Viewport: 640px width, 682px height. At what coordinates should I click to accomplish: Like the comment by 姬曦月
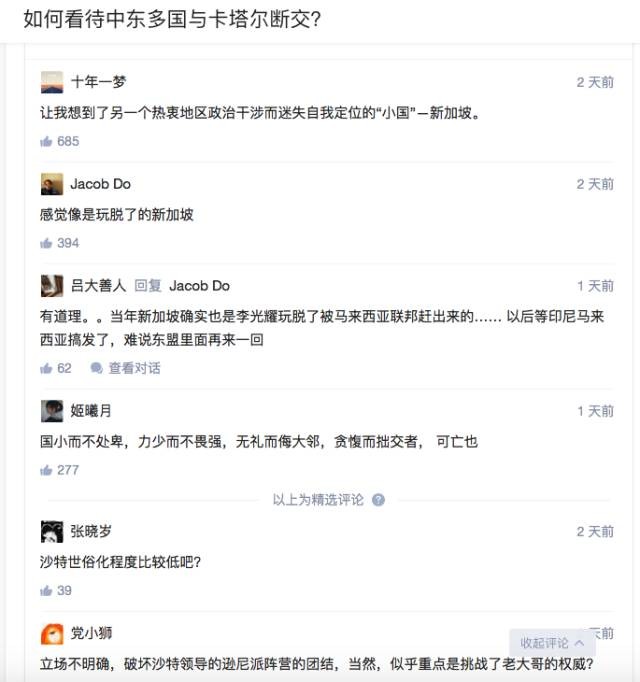point(47,470)
